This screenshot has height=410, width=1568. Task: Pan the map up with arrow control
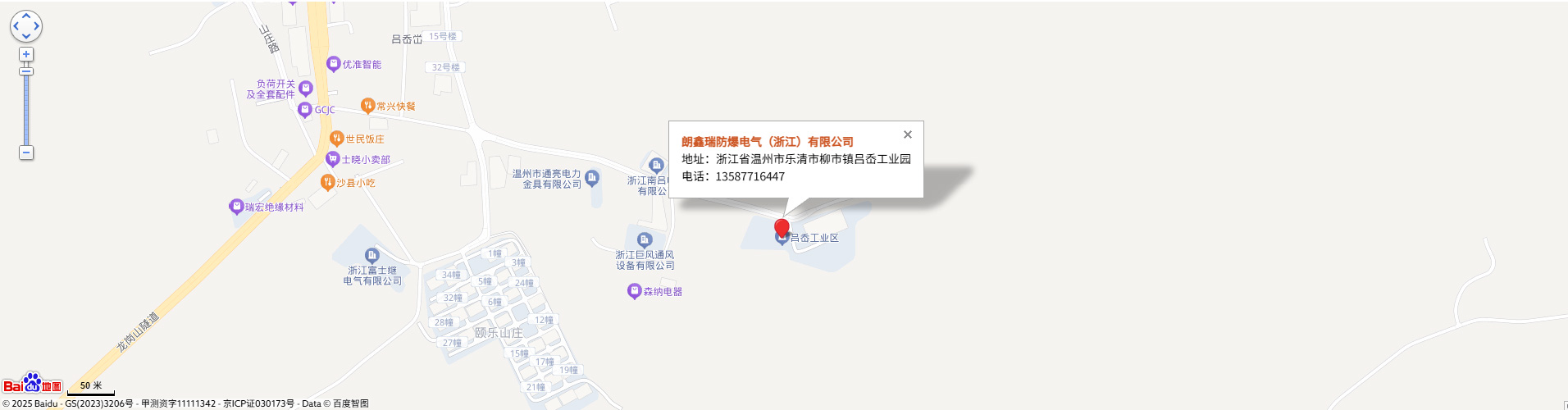pos(26,16)
